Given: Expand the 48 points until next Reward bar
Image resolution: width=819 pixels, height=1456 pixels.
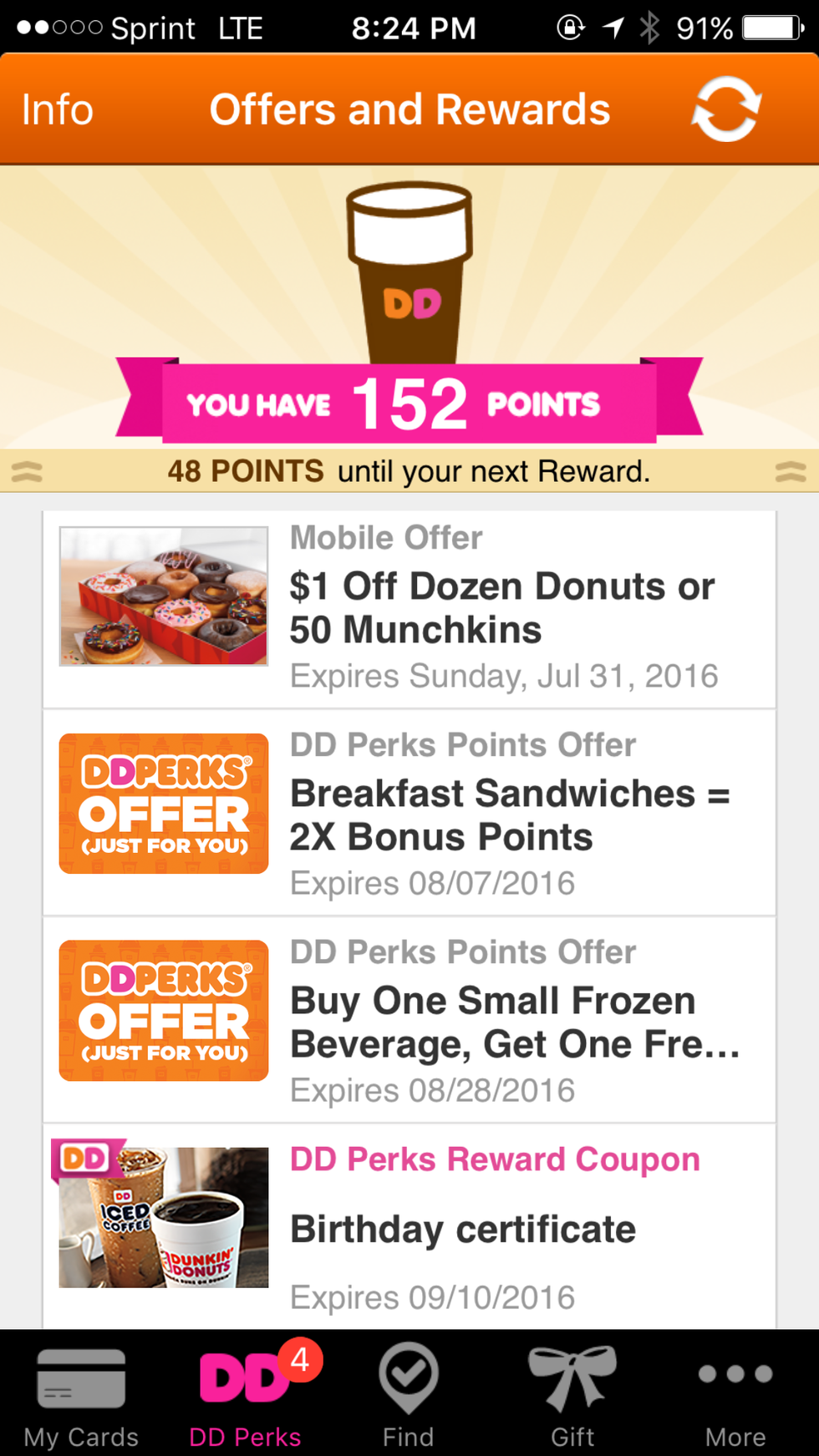Looking at the screenshot, I should [x=409, y=471].
